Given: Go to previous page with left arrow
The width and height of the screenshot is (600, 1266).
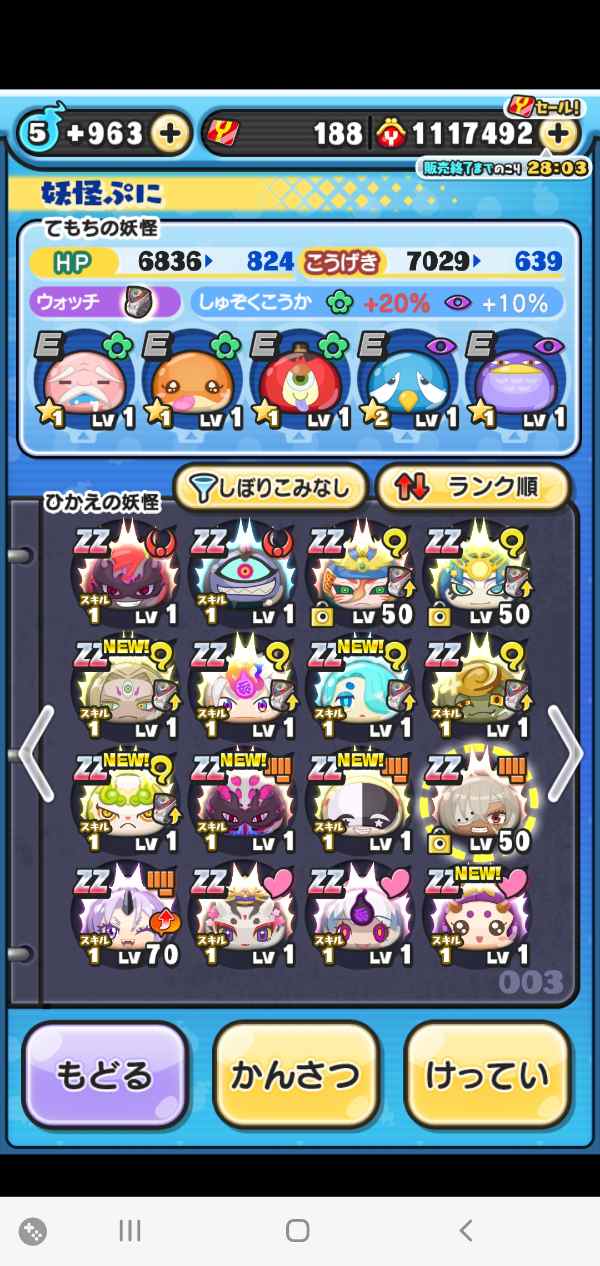Looking at the screenshot, I should (x=35, y=752).
